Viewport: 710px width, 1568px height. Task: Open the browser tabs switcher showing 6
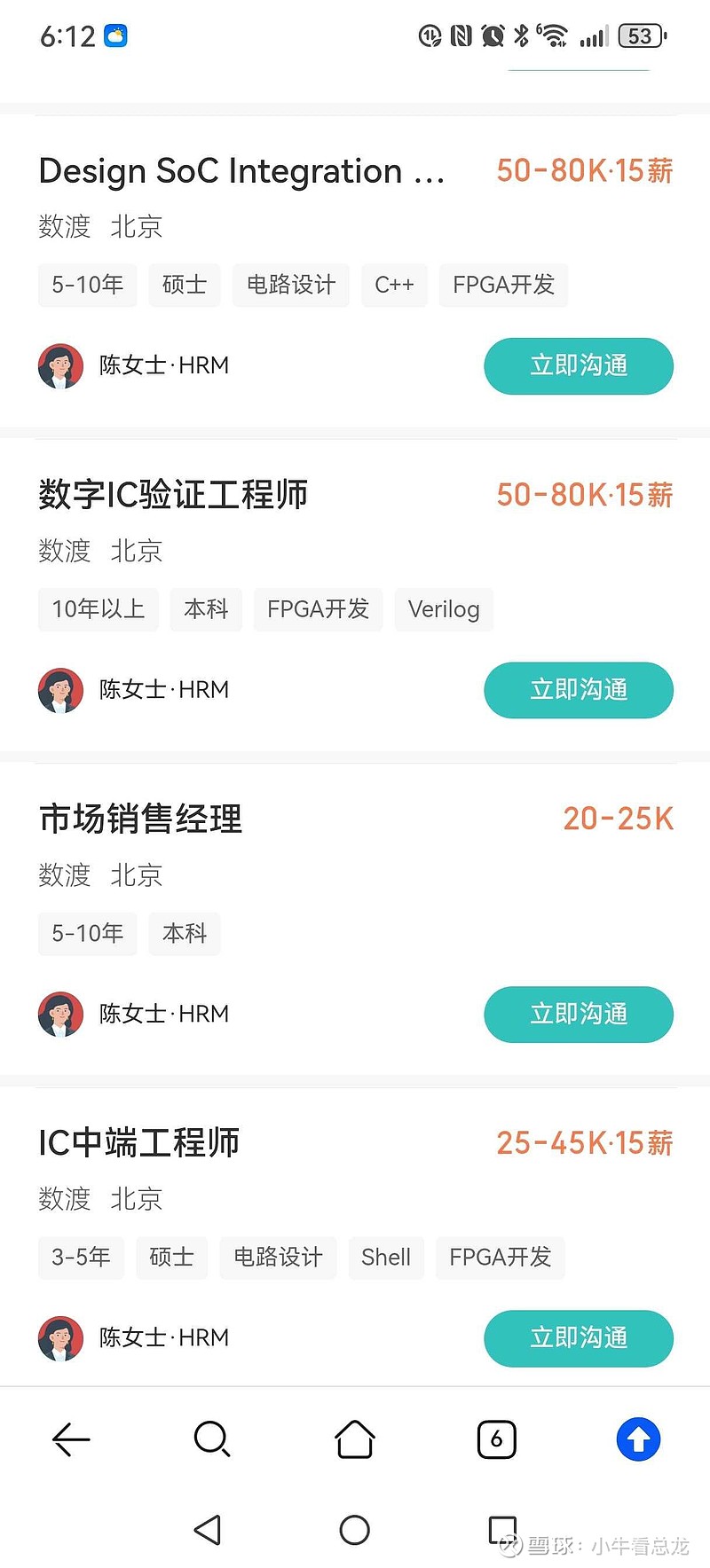tap(496, 1439)
